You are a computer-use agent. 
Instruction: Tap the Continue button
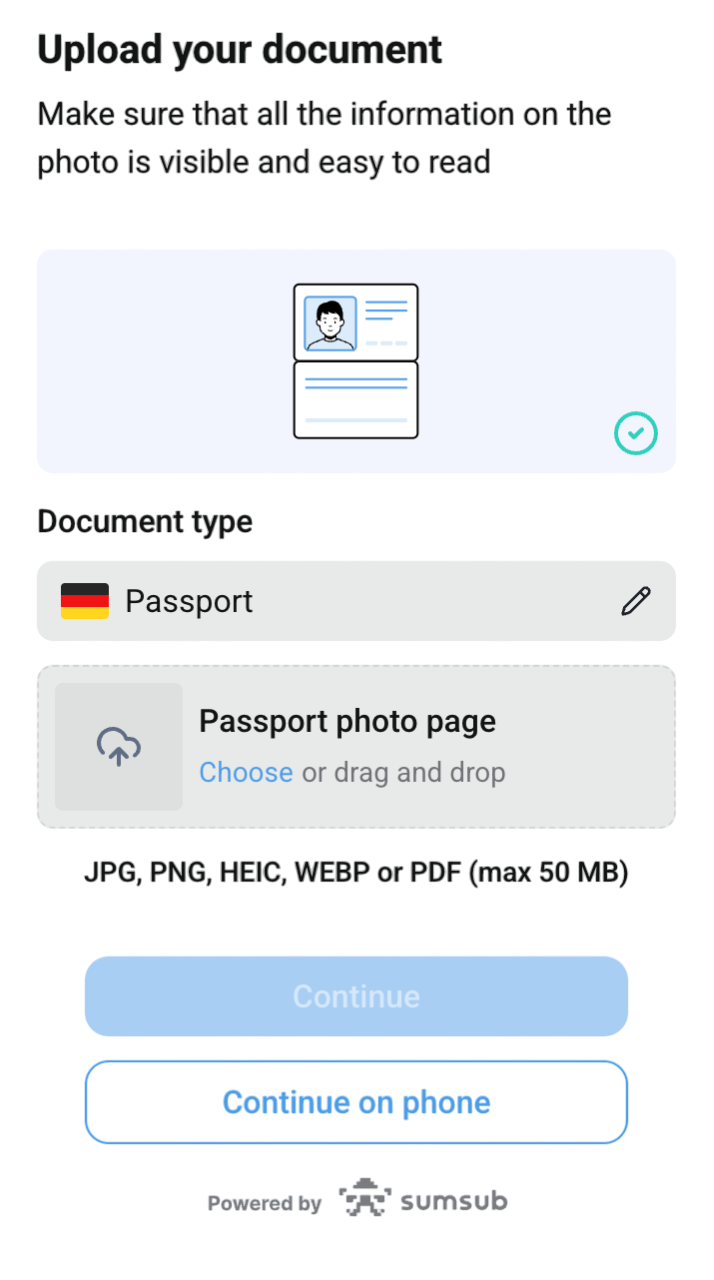pos(356,996)
